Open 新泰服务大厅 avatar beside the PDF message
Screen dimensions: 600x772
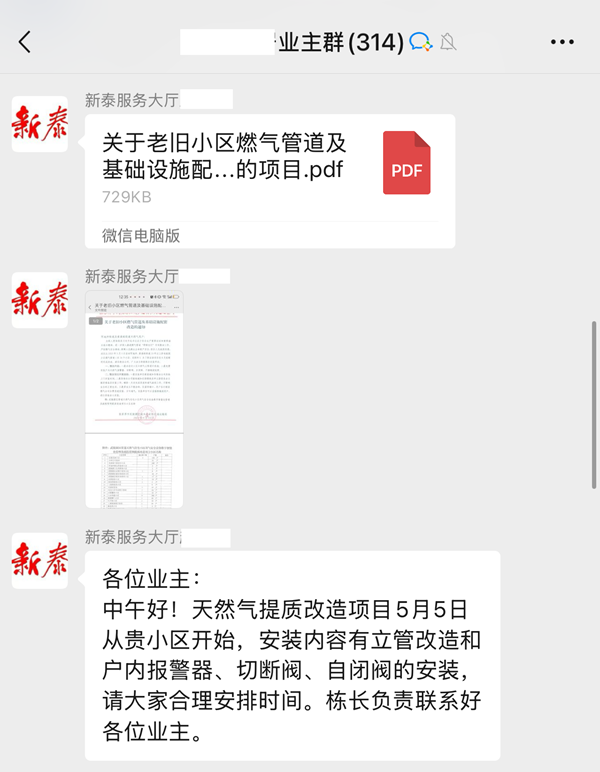tap(40, 124)
